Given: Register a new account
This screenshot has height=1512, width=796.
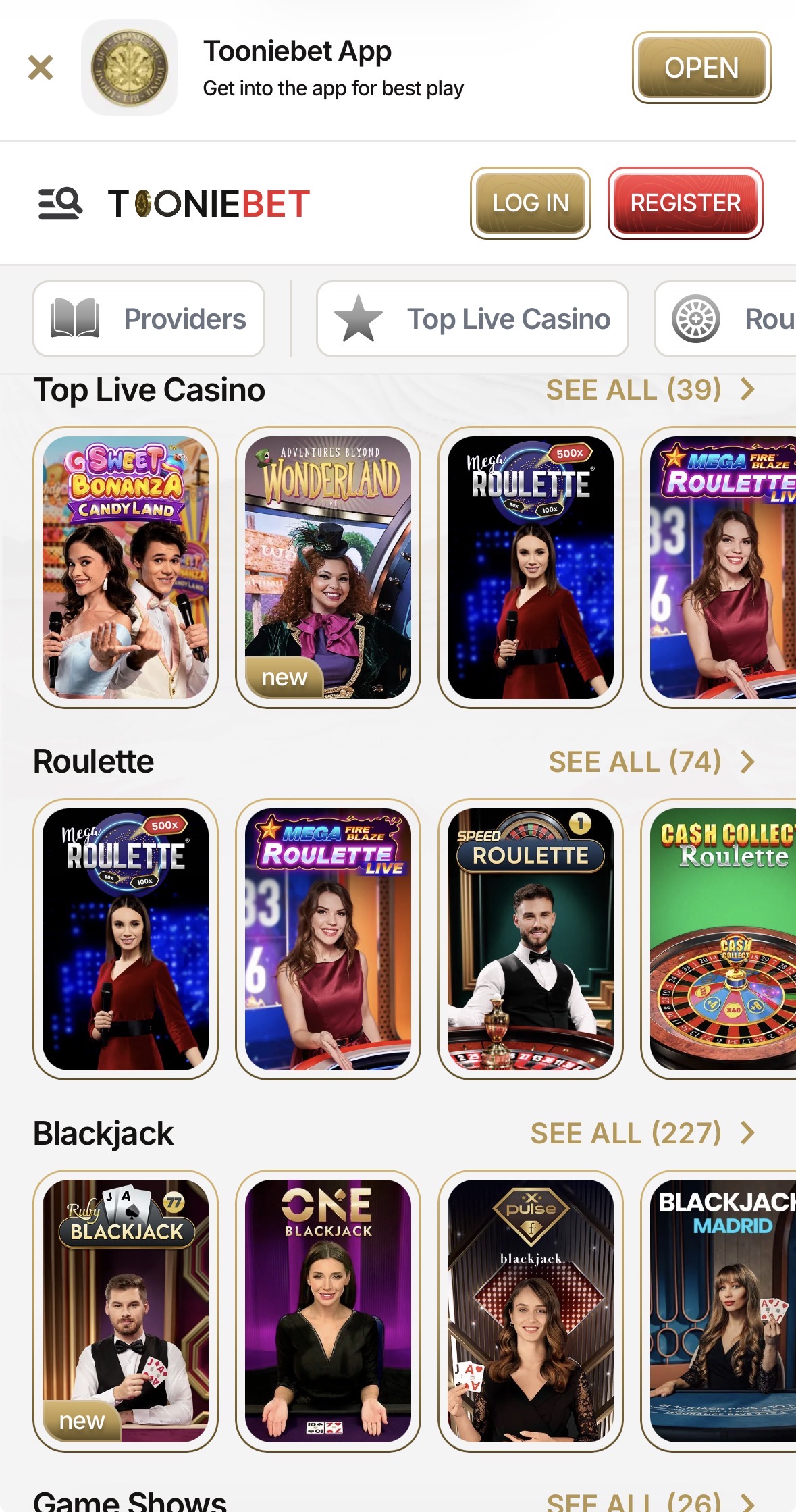Looking at the screenshot, I should pyautogui.click(x=685, y=203).
